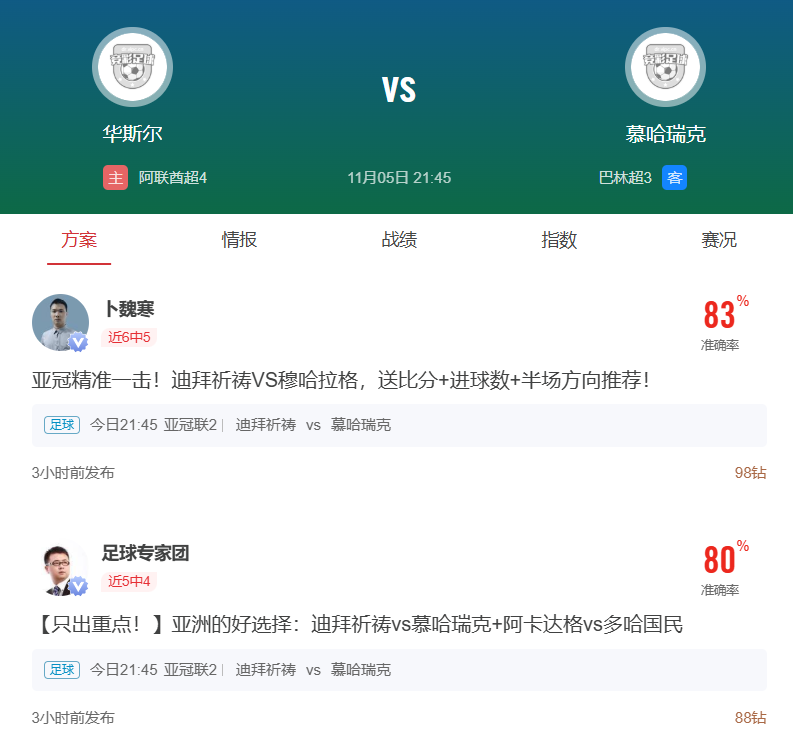
Task: Open the 情报 tab
Action: (x=239, y=240)
